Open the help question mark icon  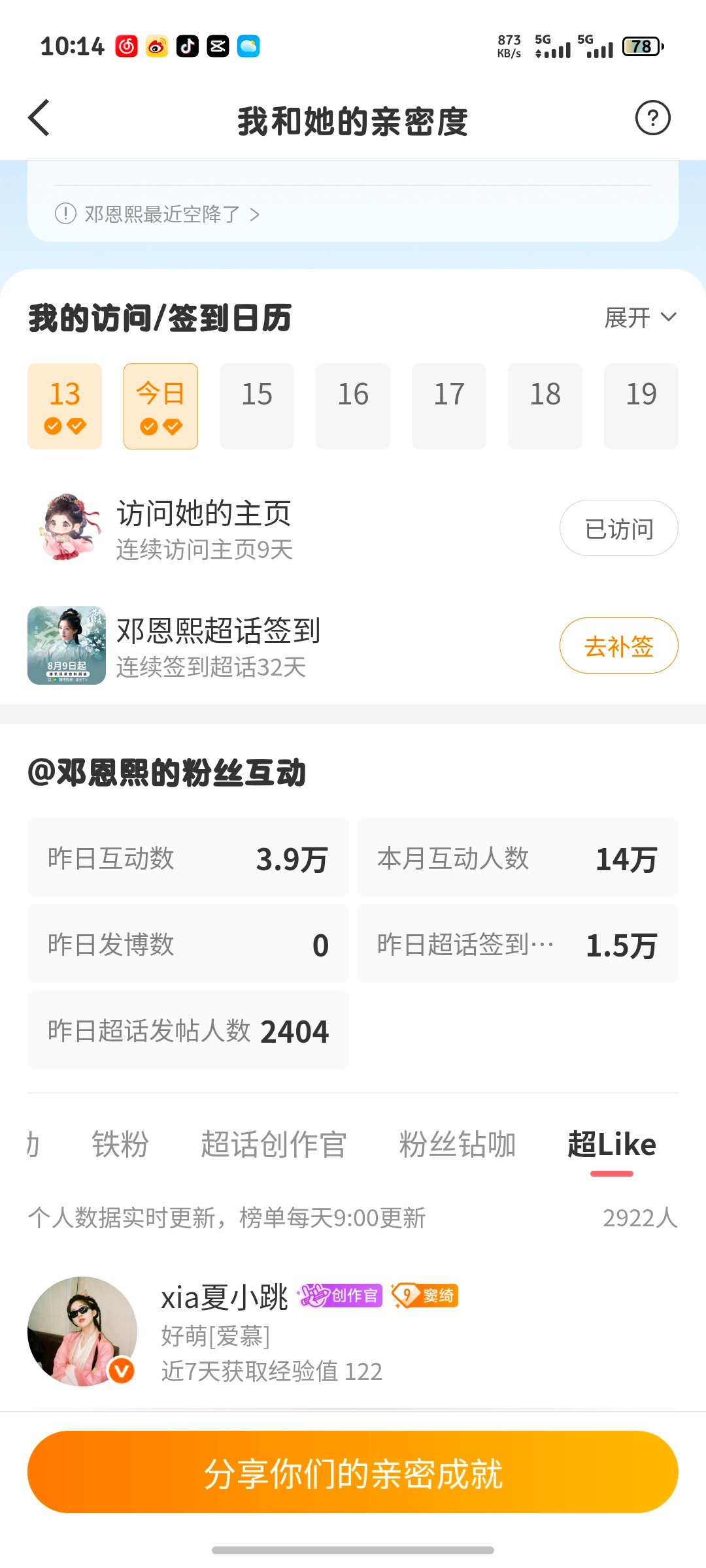coord(652,118)
